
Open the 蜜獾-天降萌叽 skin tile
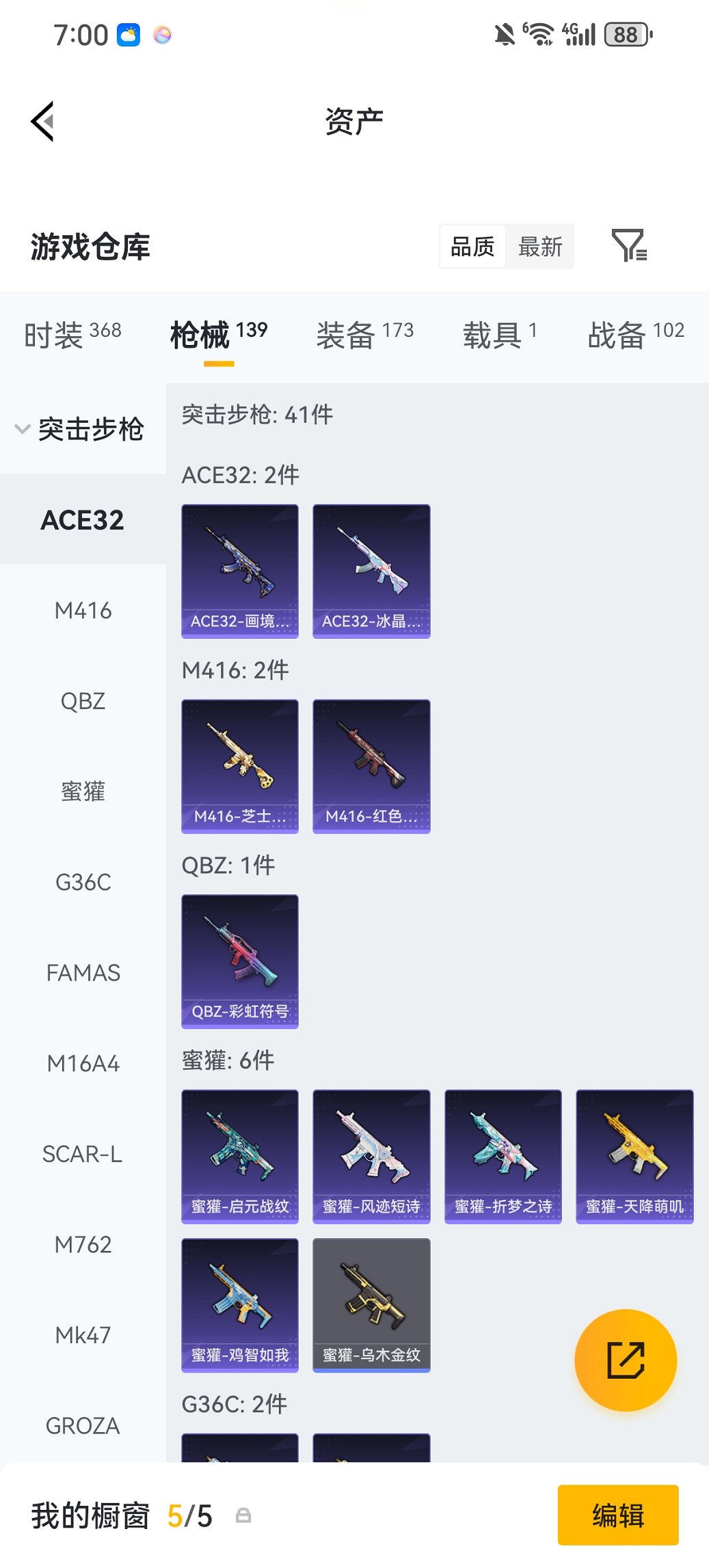[x=634, y=1156]
